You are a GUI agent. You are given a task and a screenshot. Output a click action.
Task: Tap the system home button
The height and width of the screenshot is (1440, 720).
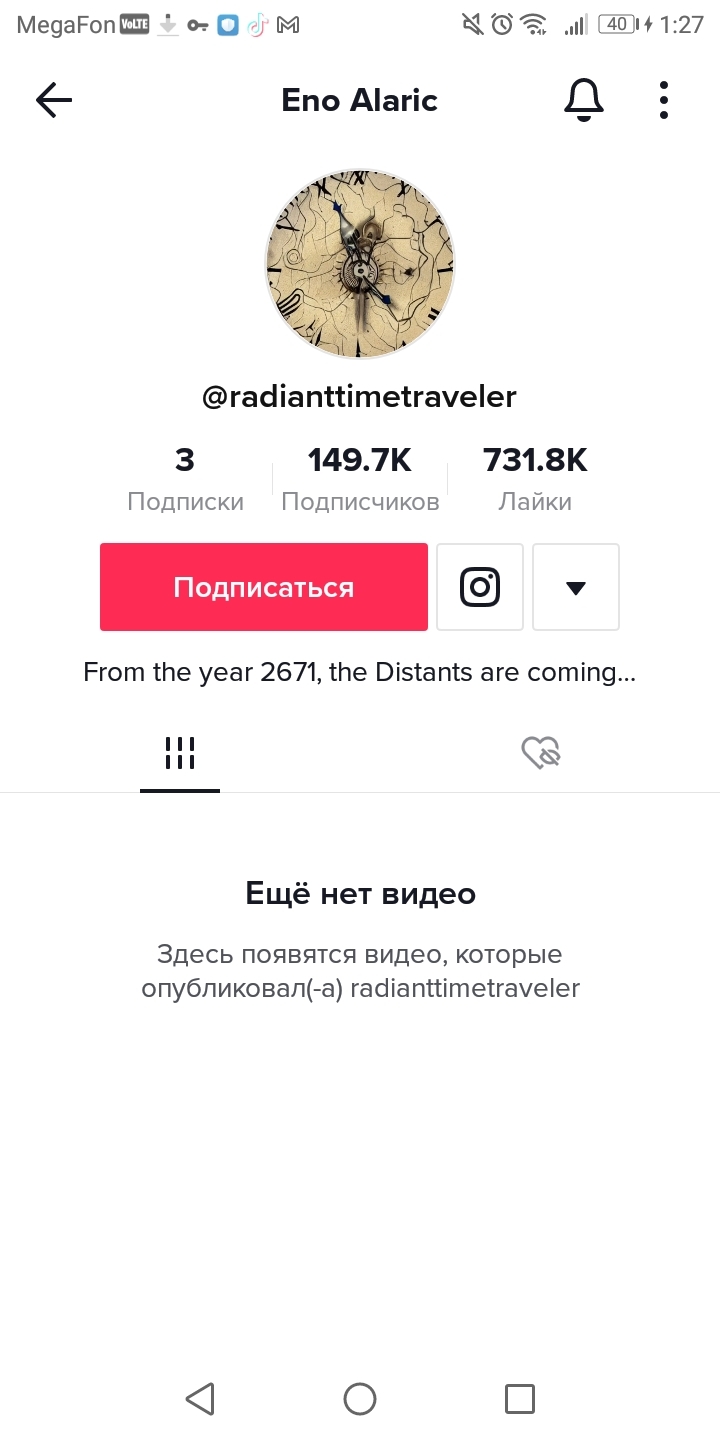point(360,1399)
